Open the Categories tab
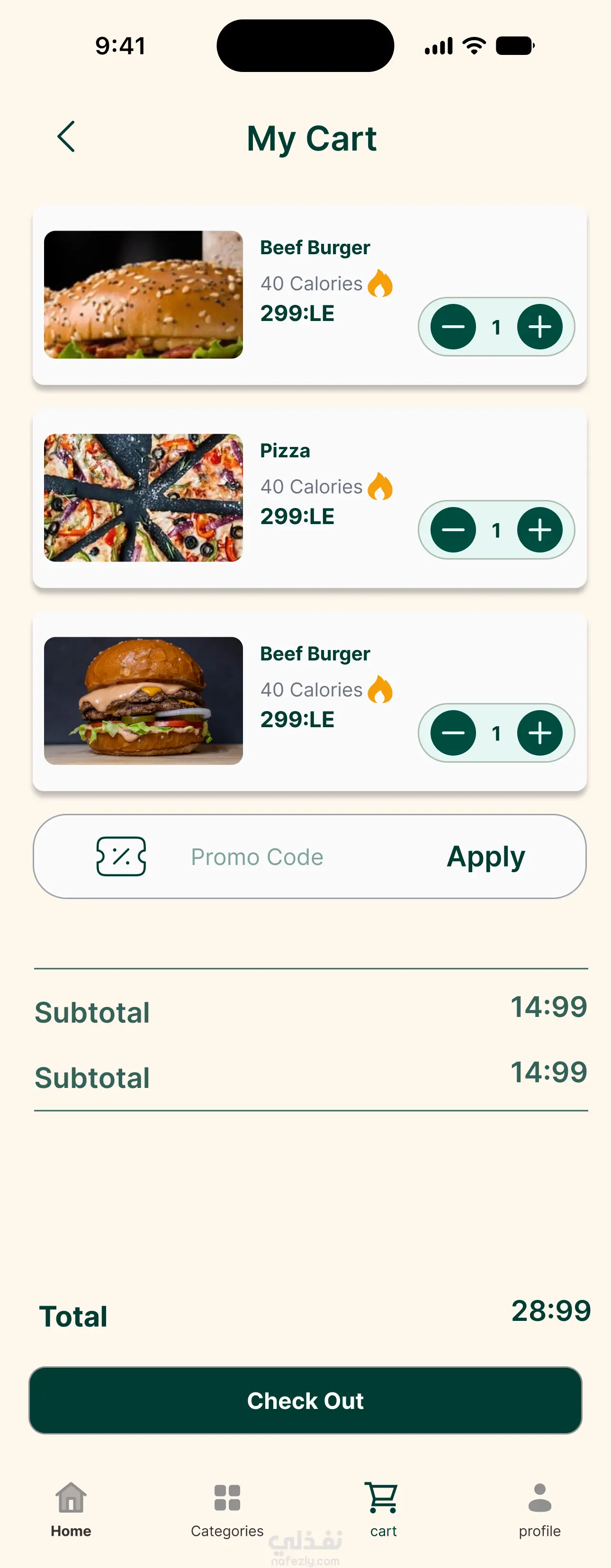Viewport: 611px width, 1568px height. [227, 1509]
